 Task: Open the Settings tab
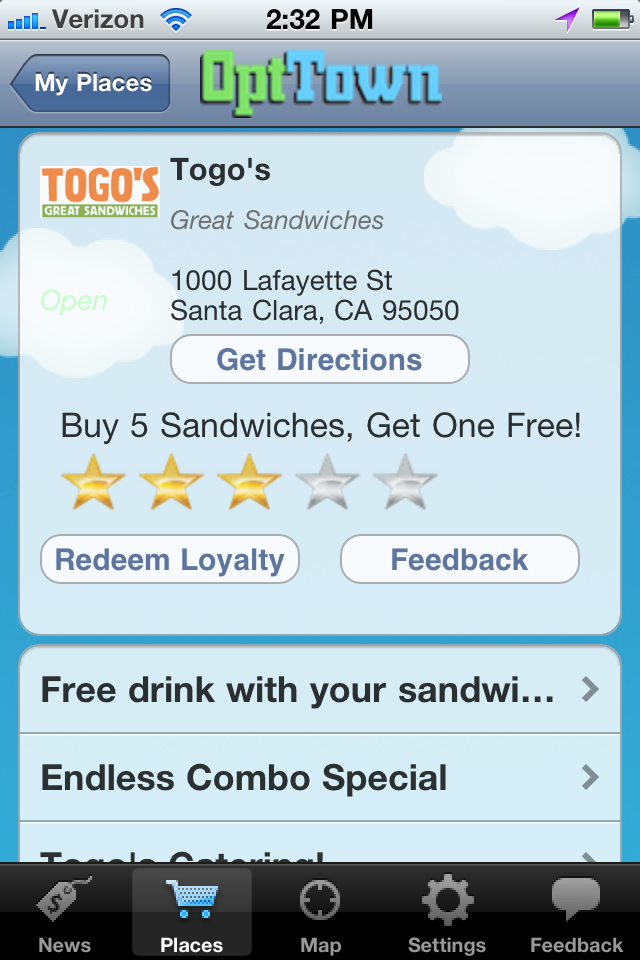(447, 914)
